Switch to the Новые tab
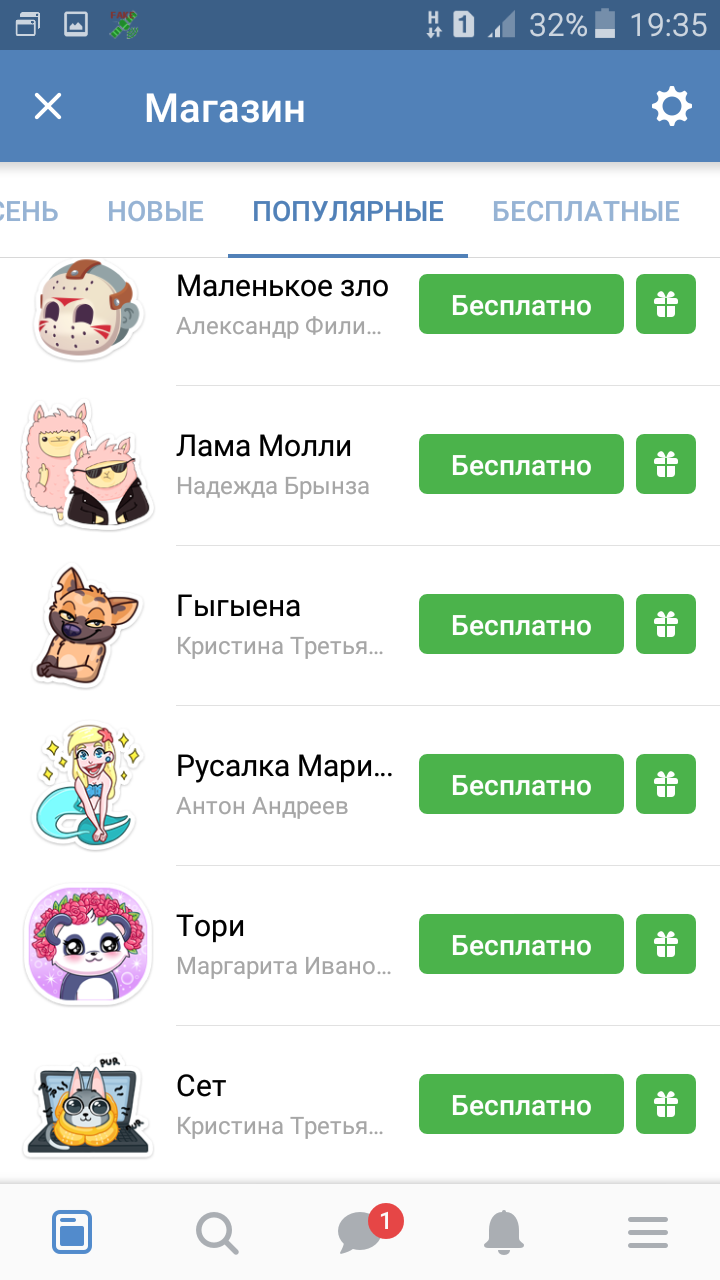This screenshot has width=720, height=1280. coord(155,211)
